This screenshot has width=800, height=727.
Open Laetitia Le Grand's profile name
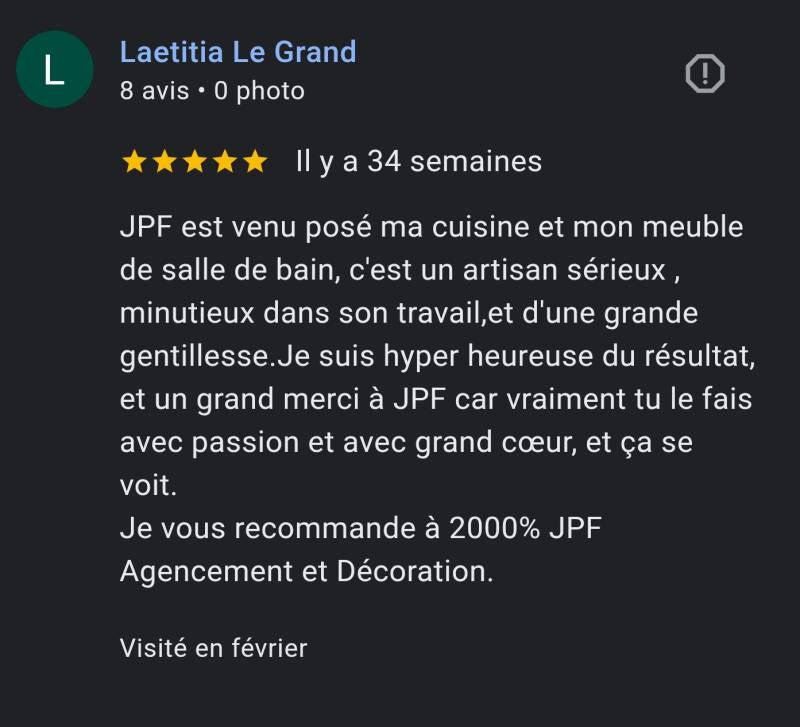[237, 51]
